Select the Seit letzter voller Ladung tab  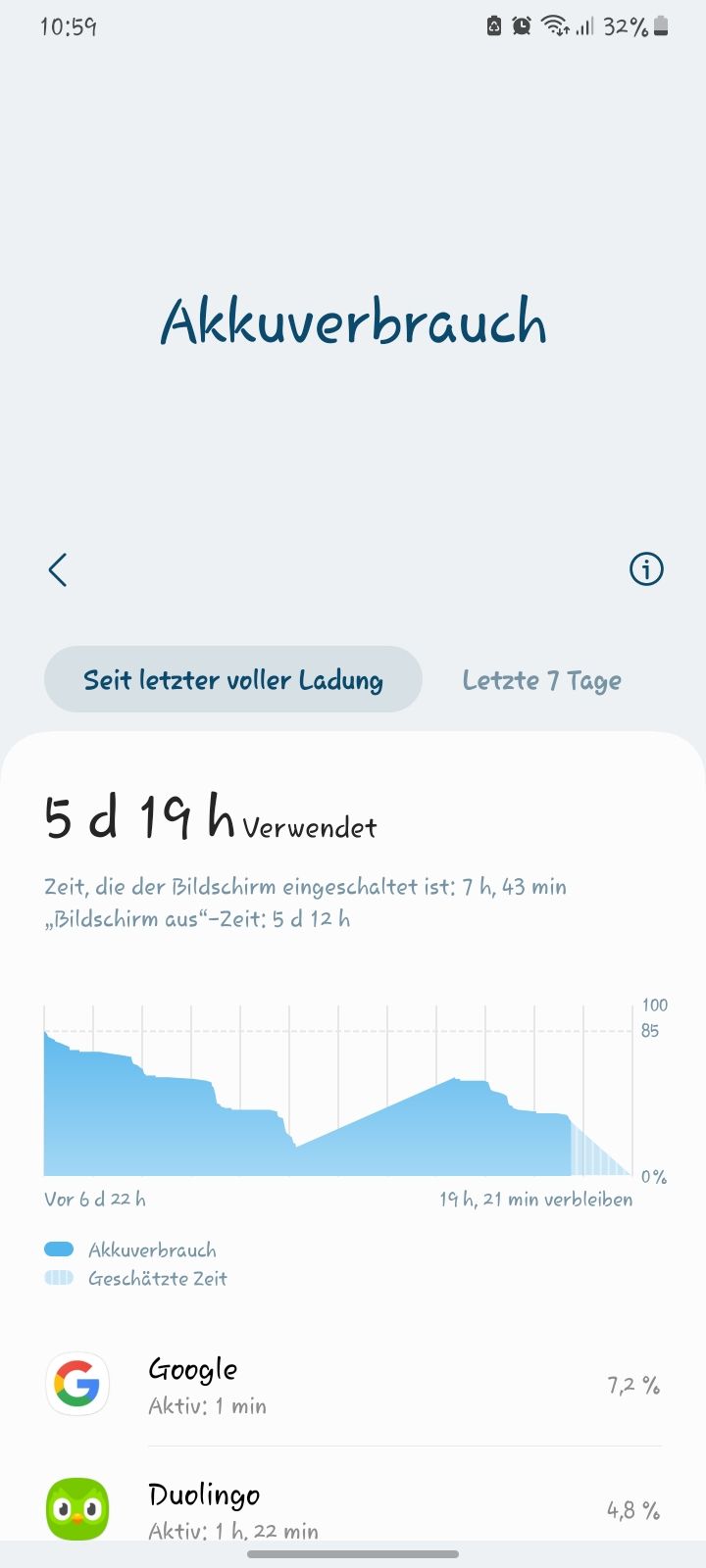click(233, 679)
